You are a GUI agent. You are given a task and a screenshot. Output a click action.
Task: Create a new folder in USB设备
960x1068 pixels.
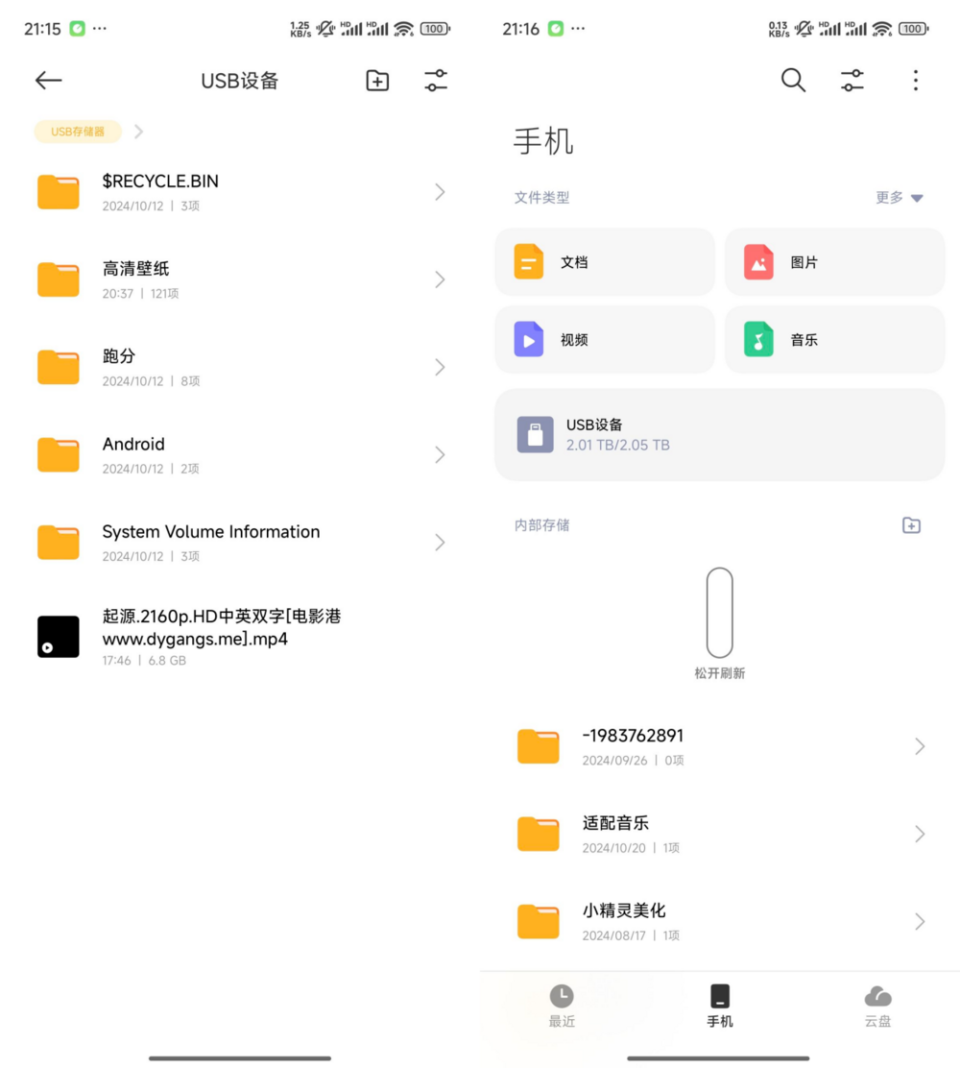click(377, 81)
